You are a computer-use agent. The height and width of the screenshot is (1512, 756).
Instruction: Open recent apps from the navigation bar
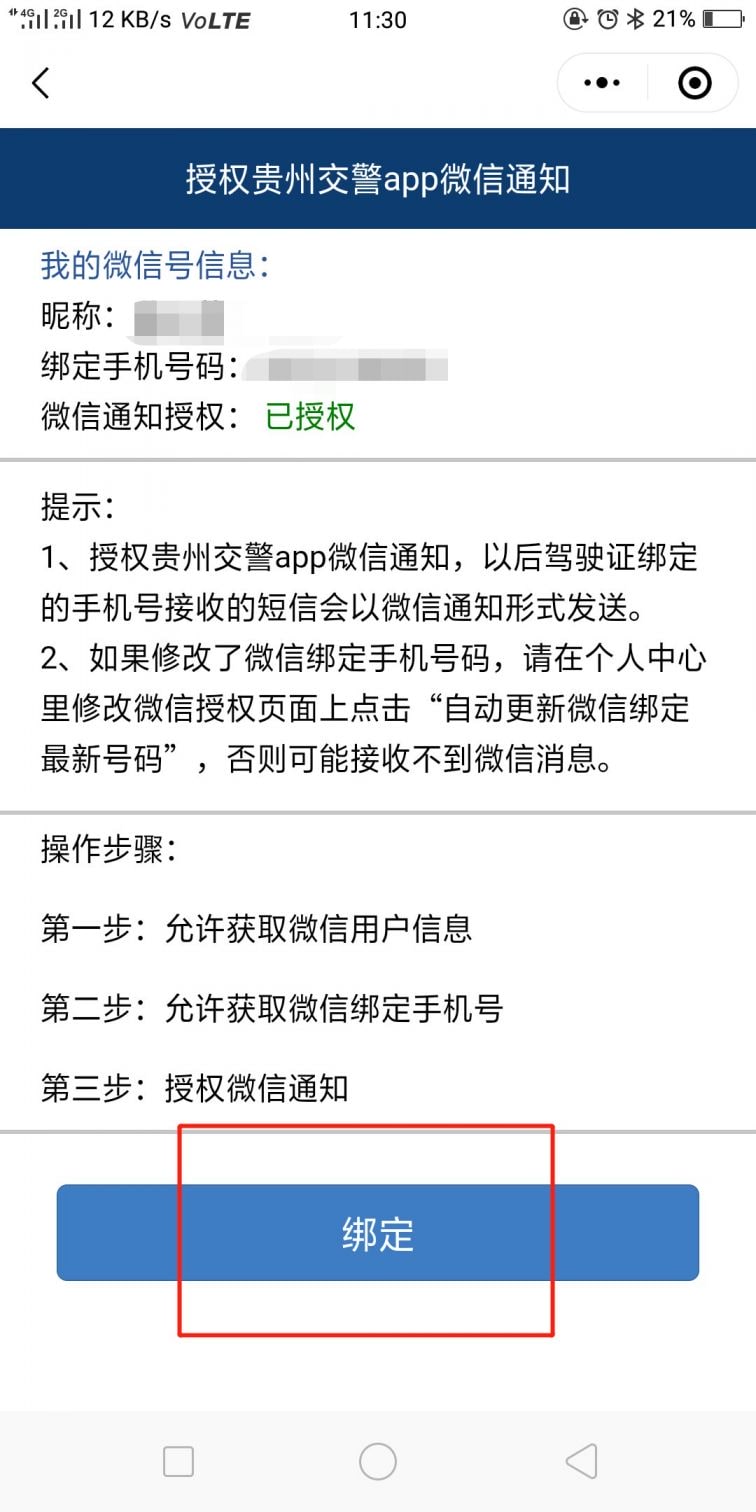pyautogui.click(x=178, y=1462)
